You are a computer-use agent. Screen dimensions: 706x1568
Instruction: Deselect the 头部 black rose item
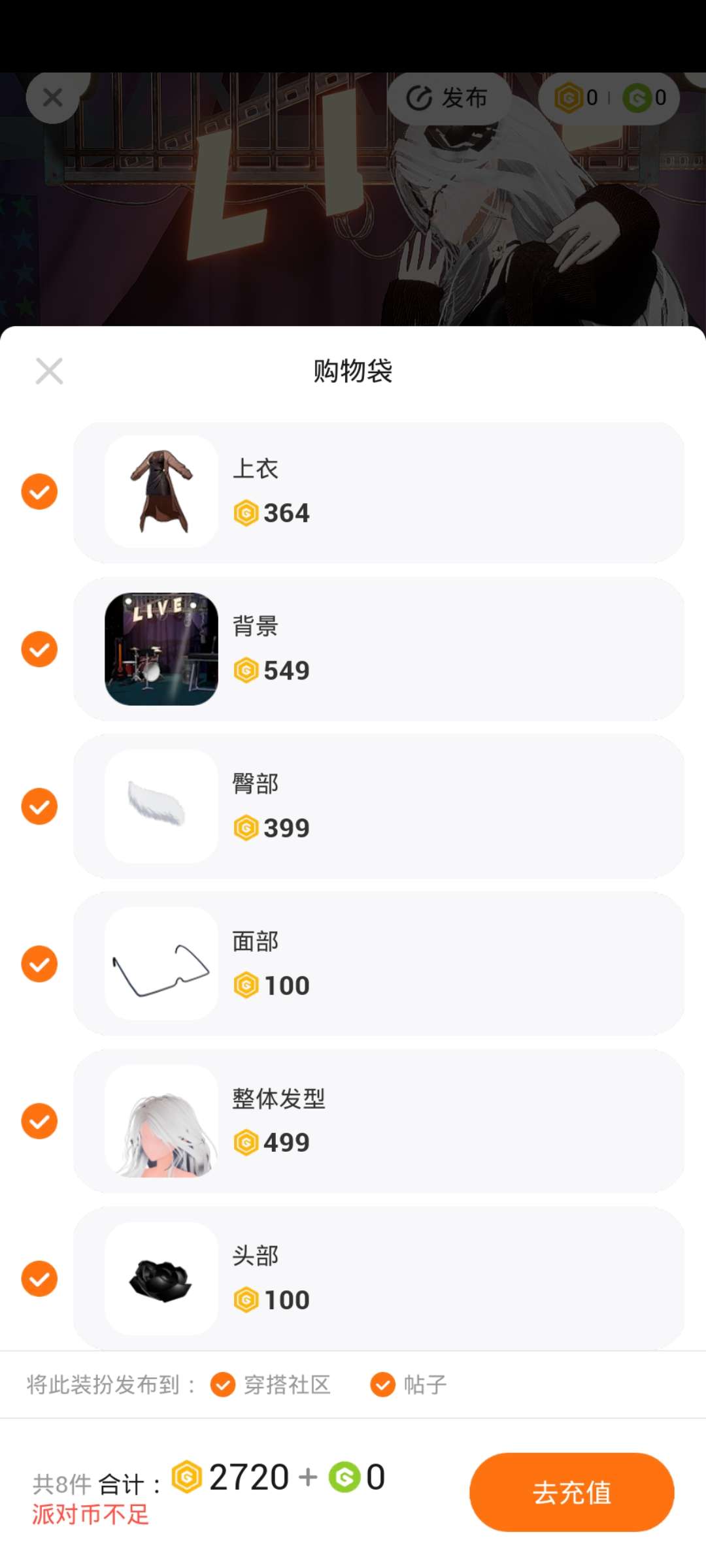click(39, 1279)
